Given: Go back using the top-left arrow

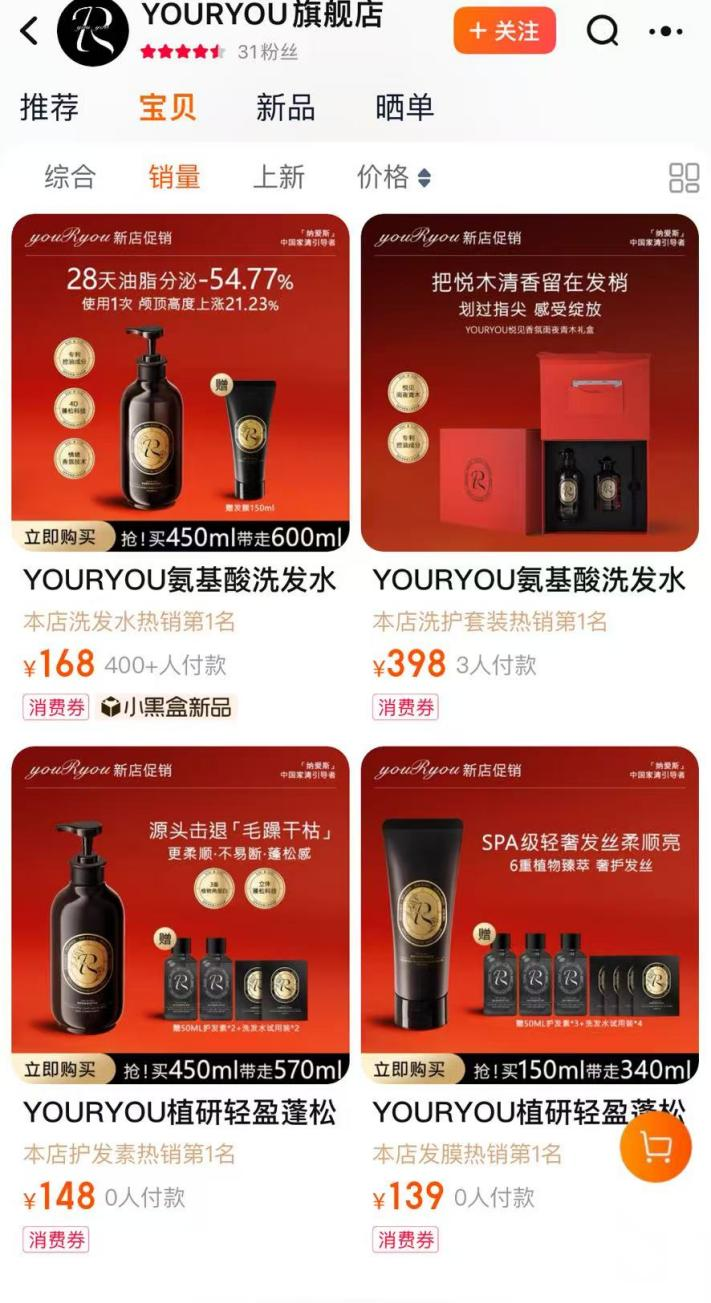Looking at the screenshot, I should click(x=29, y=31).
